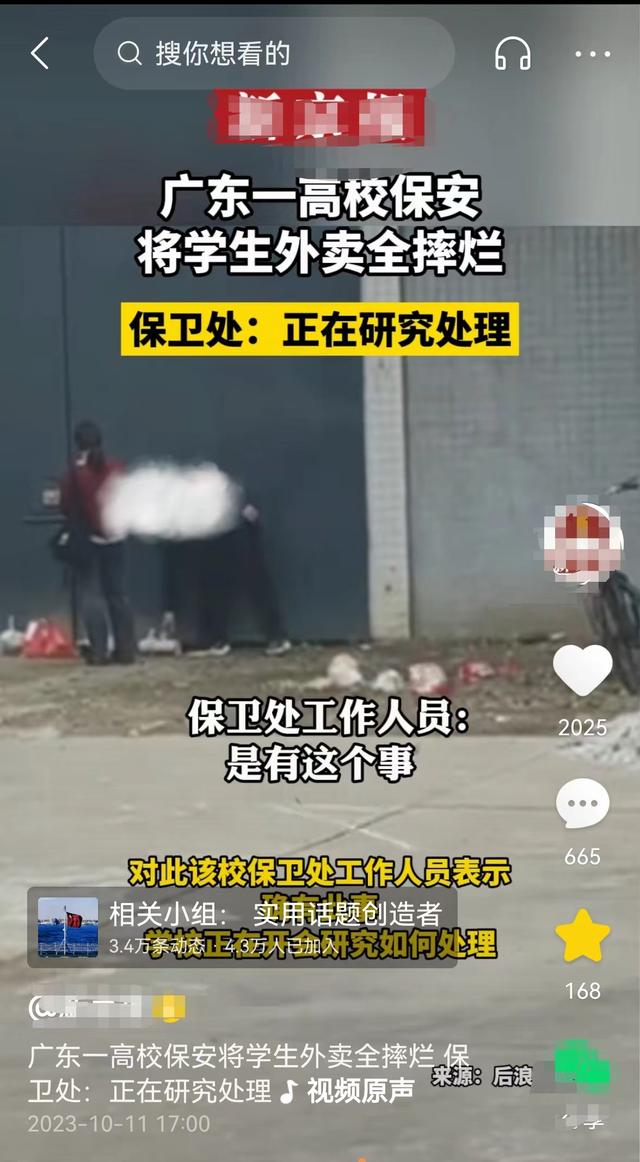Screen dimensions: 640x1162
Task: Tap the headphones listen icon
Action: click(513, 54)
